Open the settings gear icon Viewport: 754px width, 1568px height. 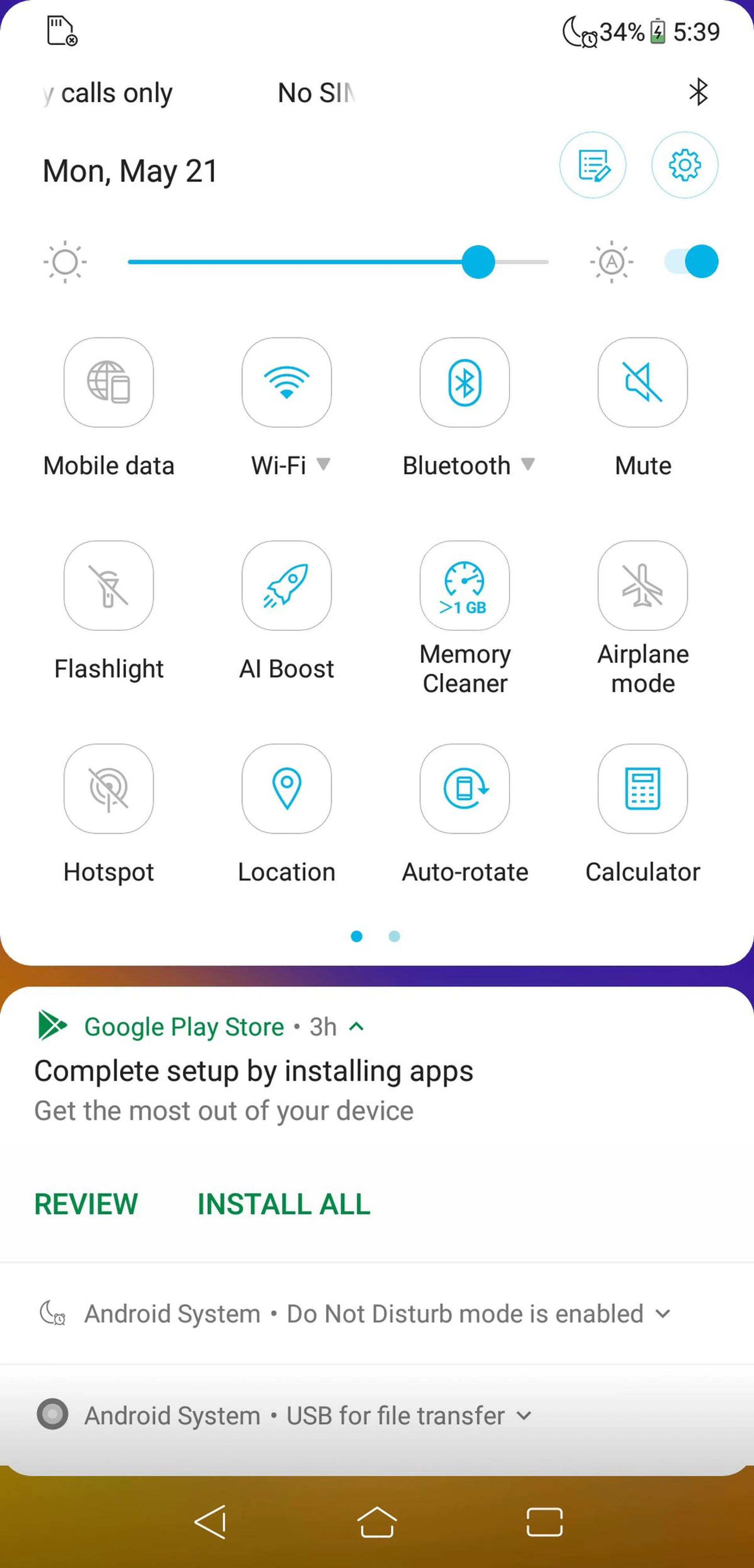click(684, 165)
